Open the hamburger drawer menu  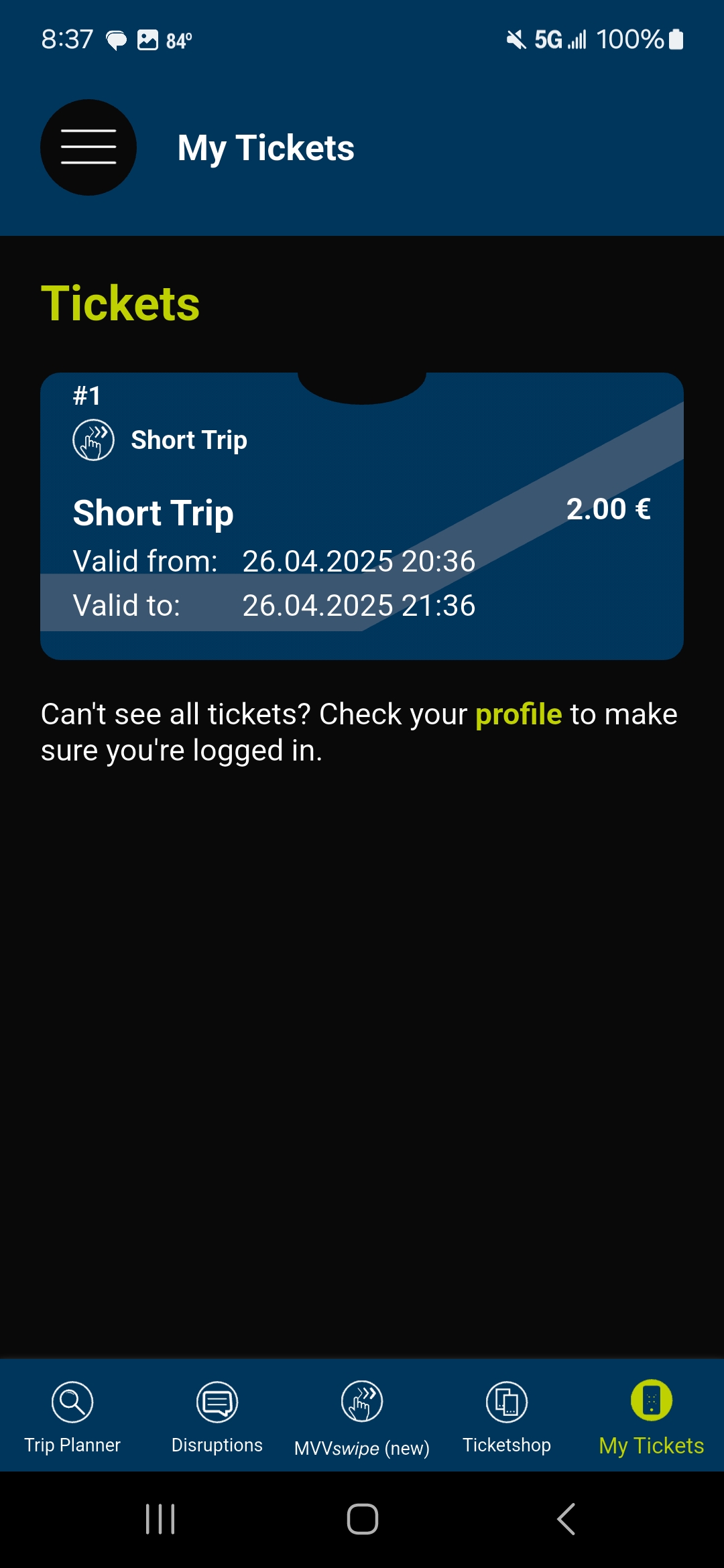click(x=88, y=147)
